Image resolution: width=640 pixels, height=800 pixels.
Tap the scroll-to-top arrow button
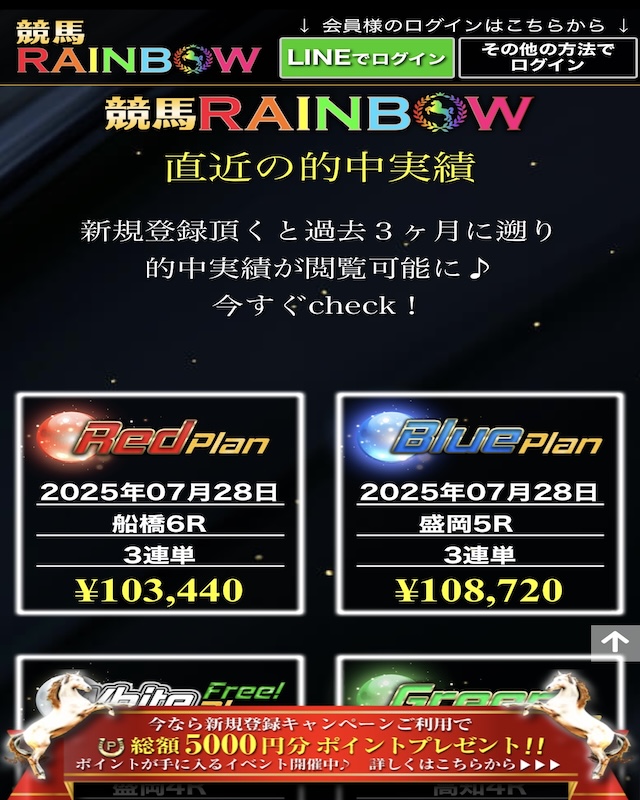coord(614,643)
